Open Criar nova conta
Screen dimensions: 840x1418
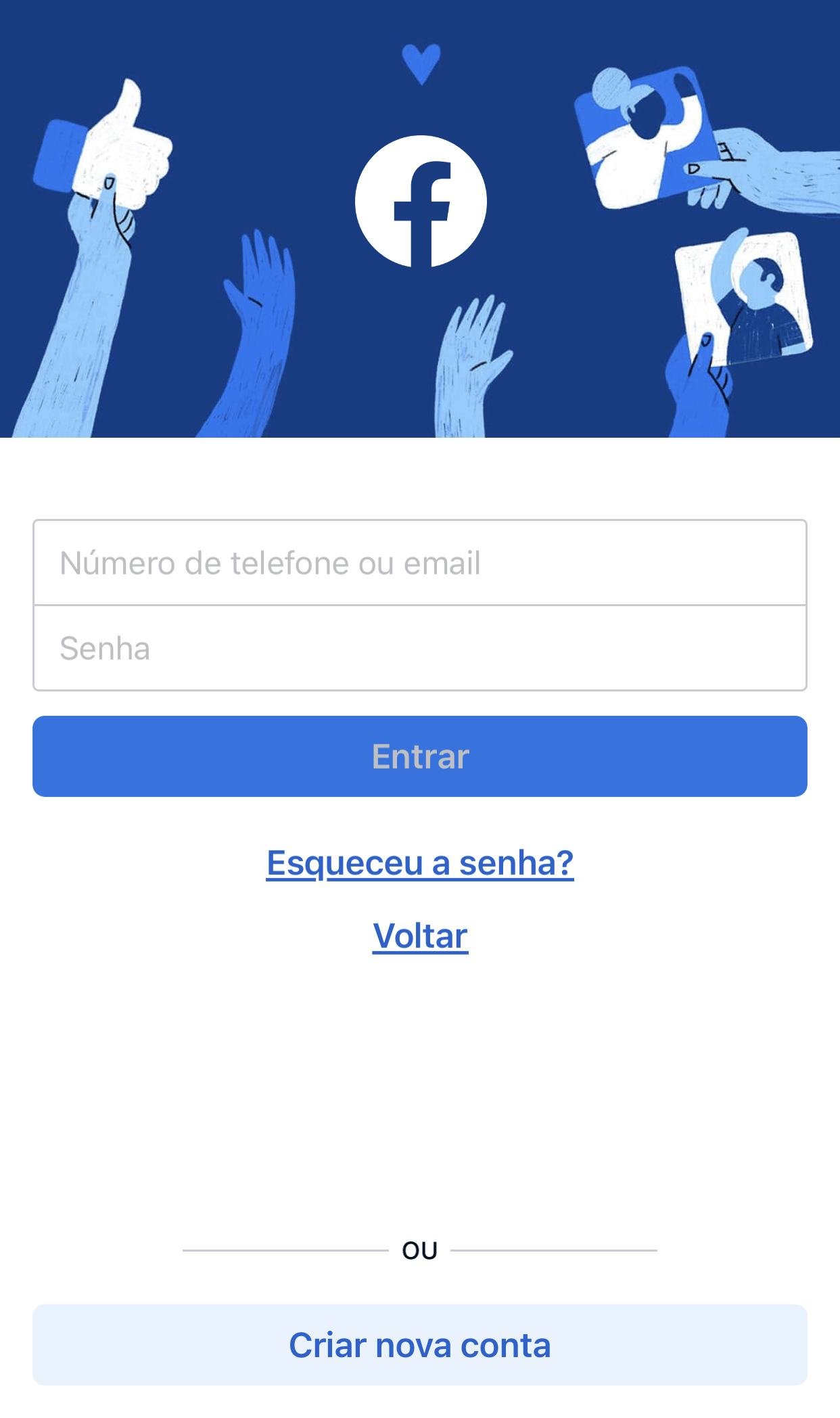click(x=420, y=1345)
